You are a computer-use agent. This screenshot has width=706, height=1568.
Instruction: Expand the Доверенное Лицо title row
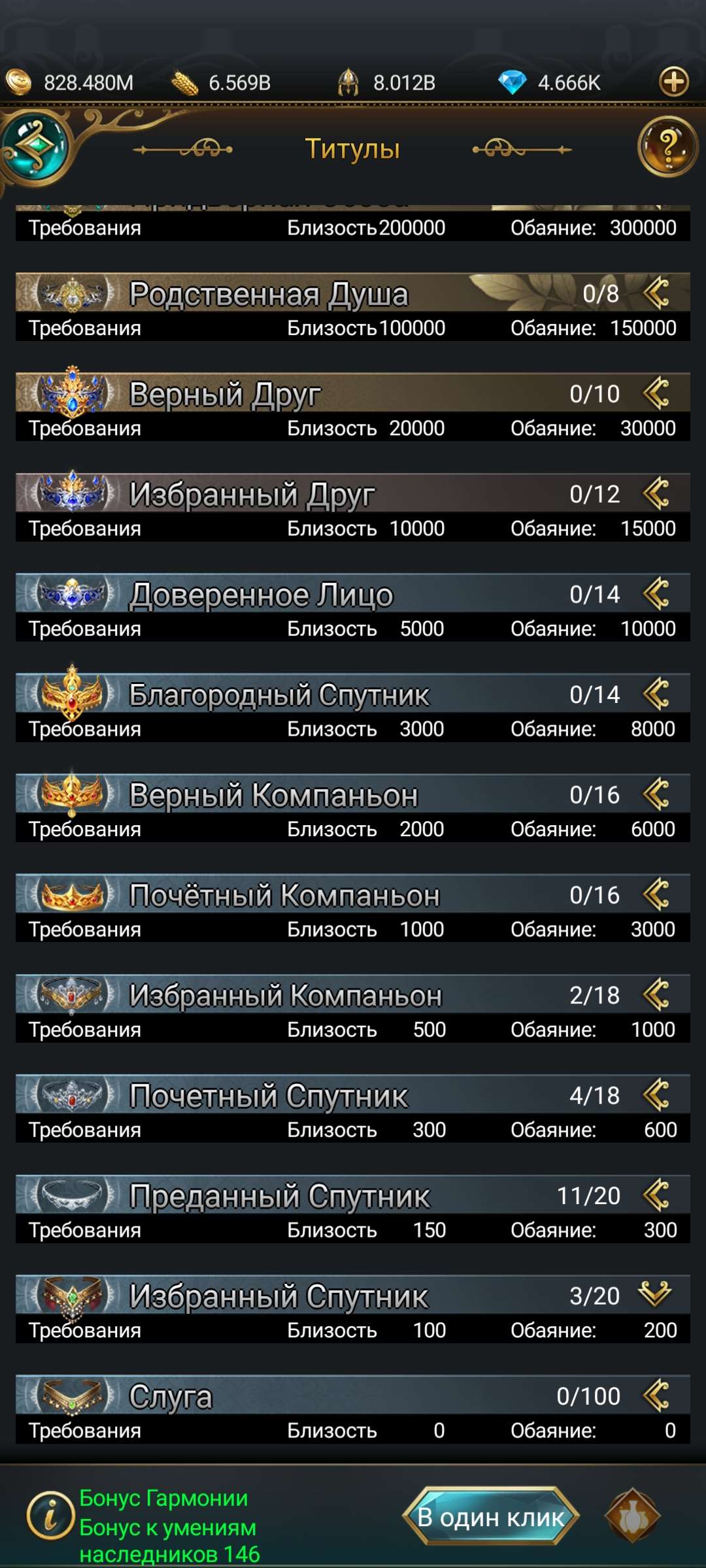(x=656, y=594)
